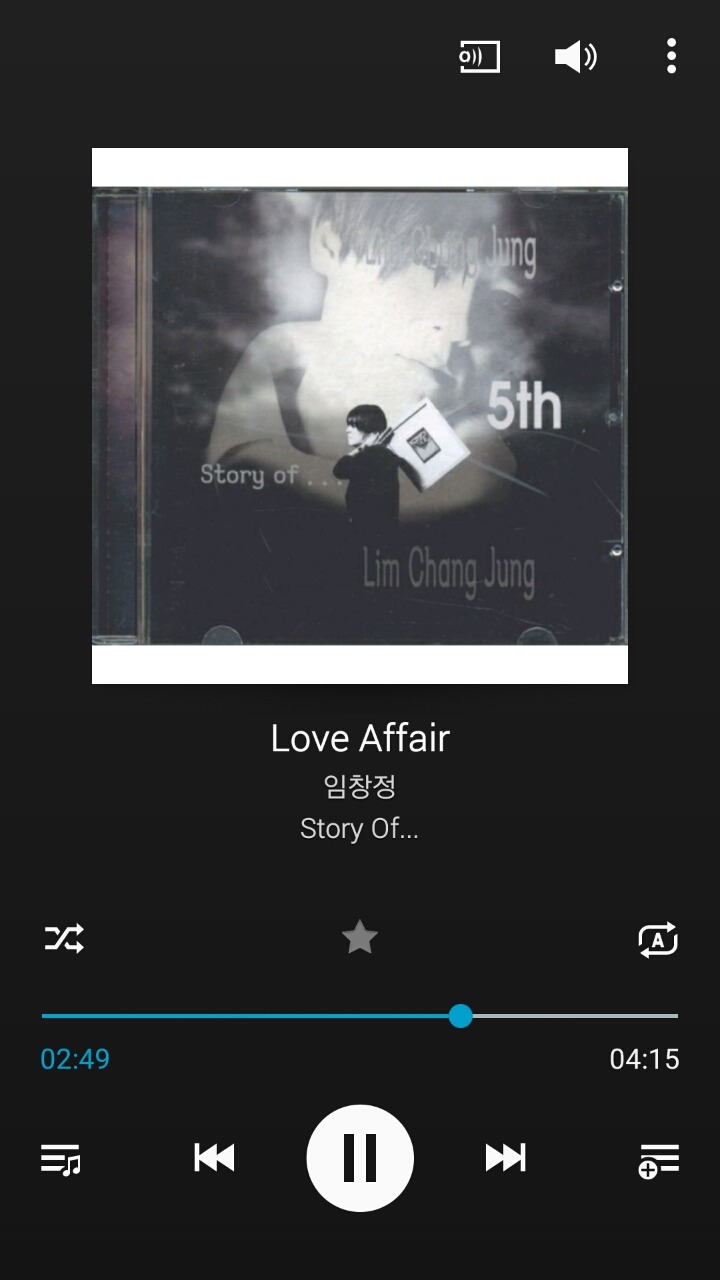Open the cast to device icon
This screenshot has width=720, height=1280.
click(x=479, y=57)
